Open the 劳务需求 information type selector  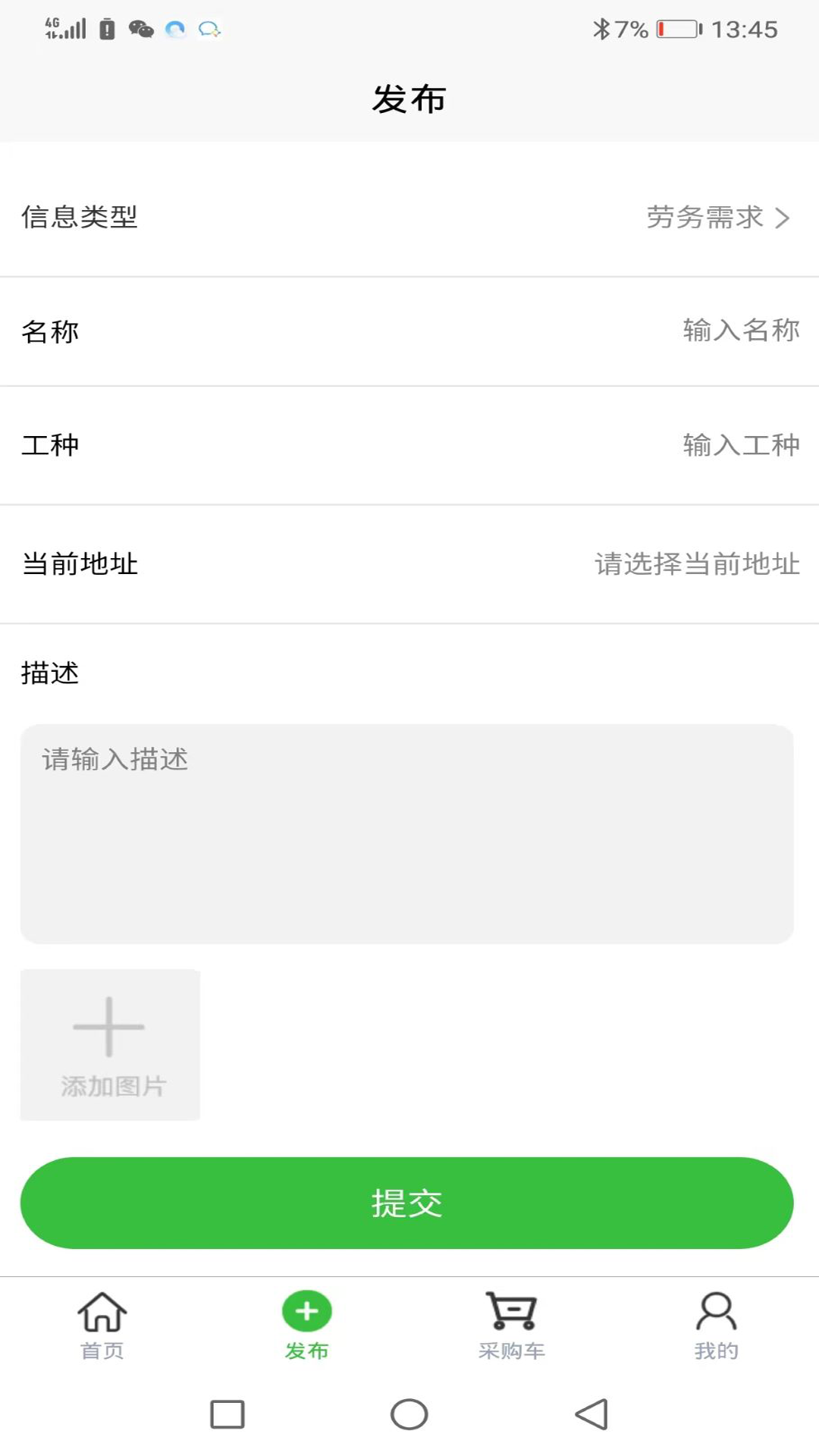[705, 218]
